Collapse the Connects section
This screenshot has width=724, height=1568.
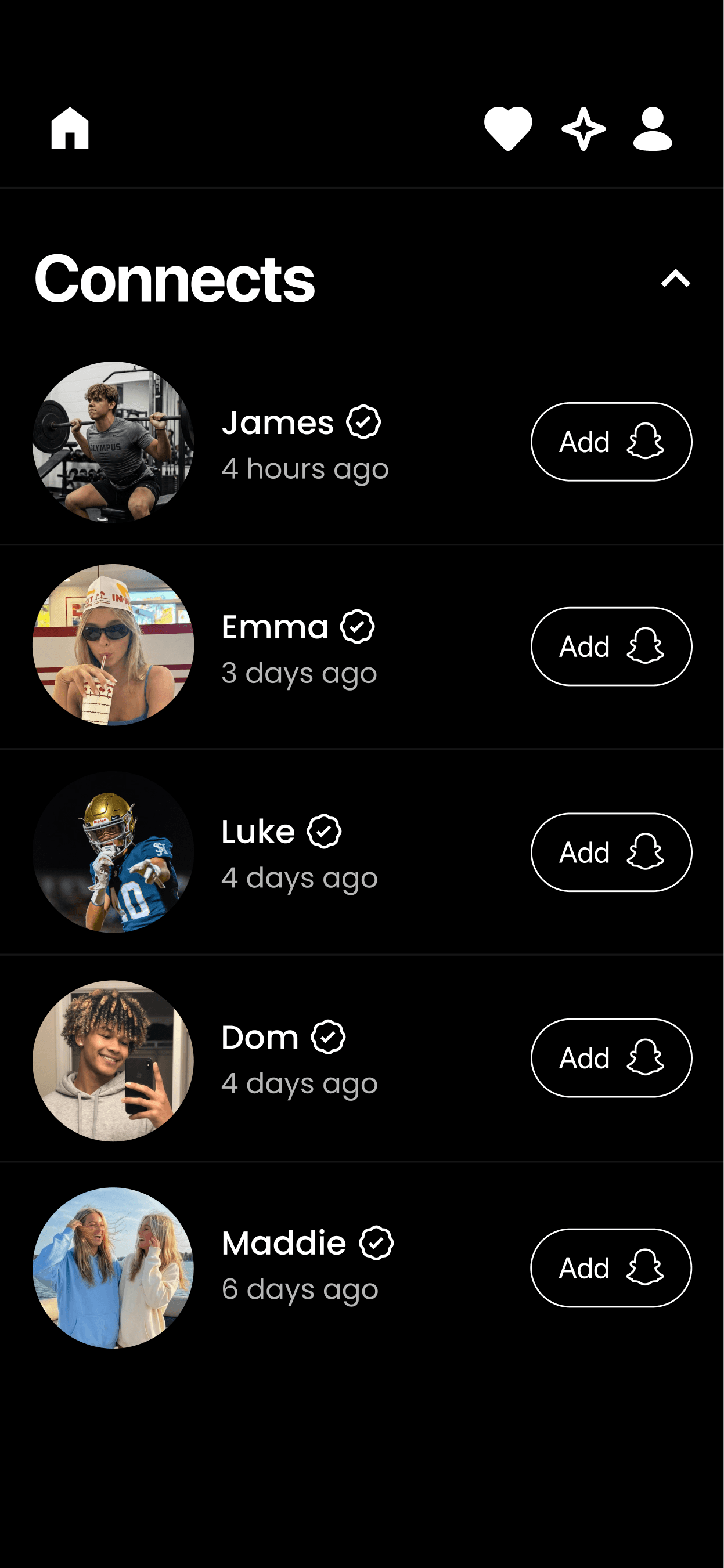(675, 279)
